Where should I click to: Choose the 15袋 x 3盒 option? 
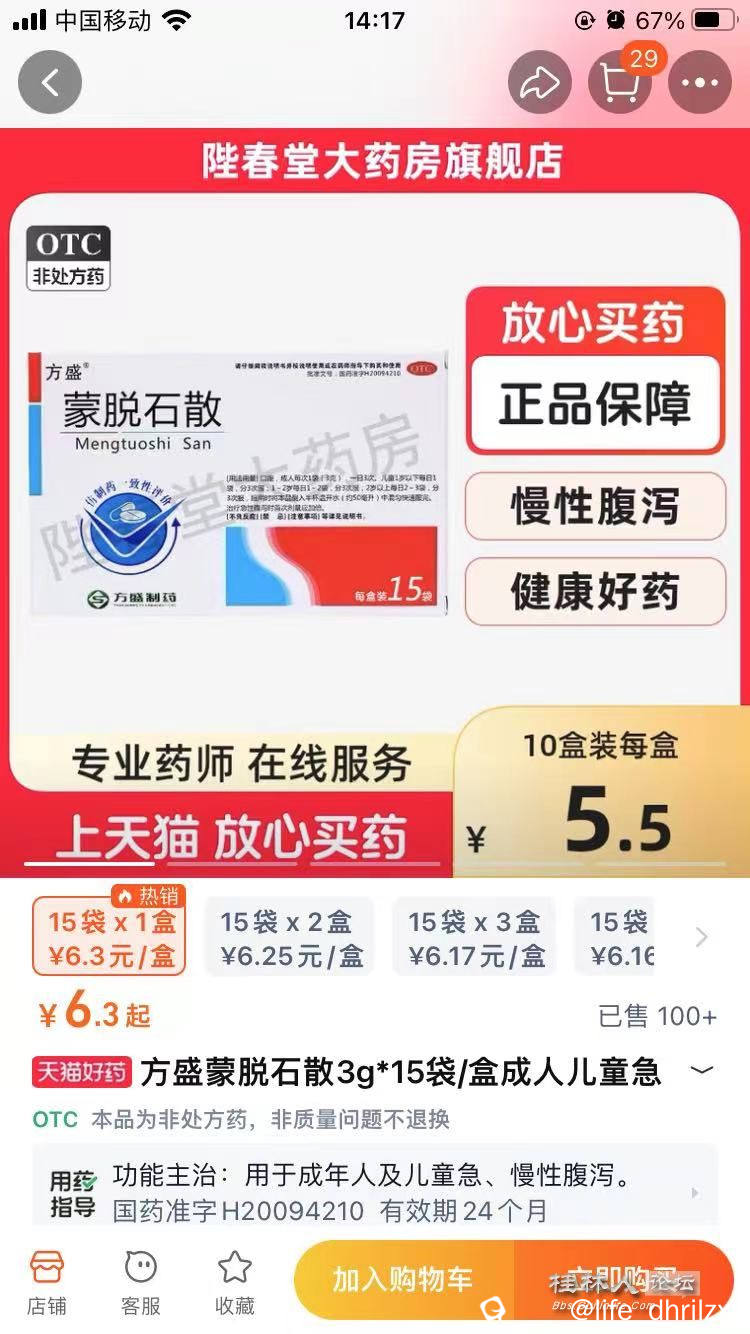point(476,937)
